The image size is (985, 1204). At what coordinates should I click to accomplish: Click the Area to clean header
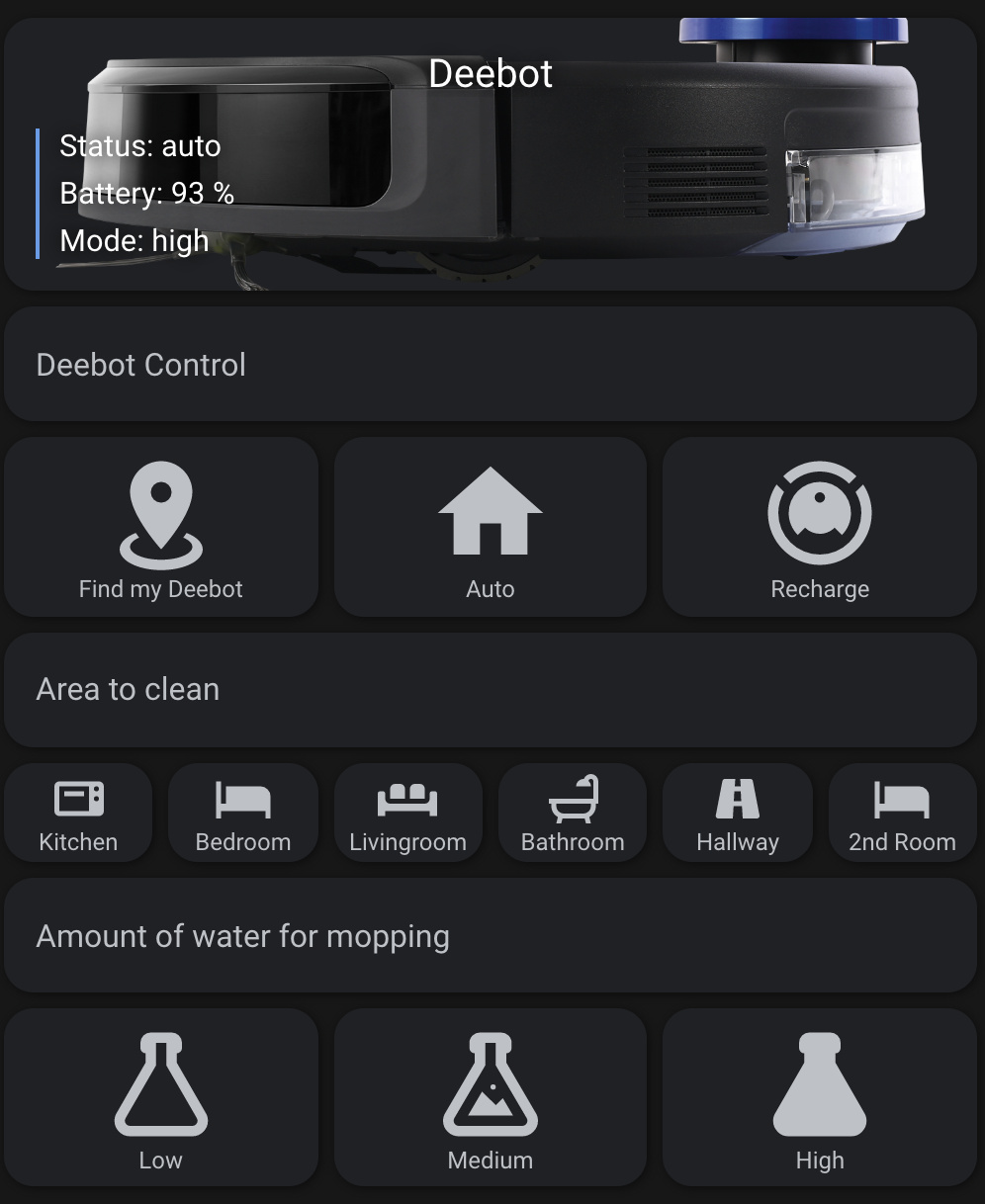coord(128,689)
